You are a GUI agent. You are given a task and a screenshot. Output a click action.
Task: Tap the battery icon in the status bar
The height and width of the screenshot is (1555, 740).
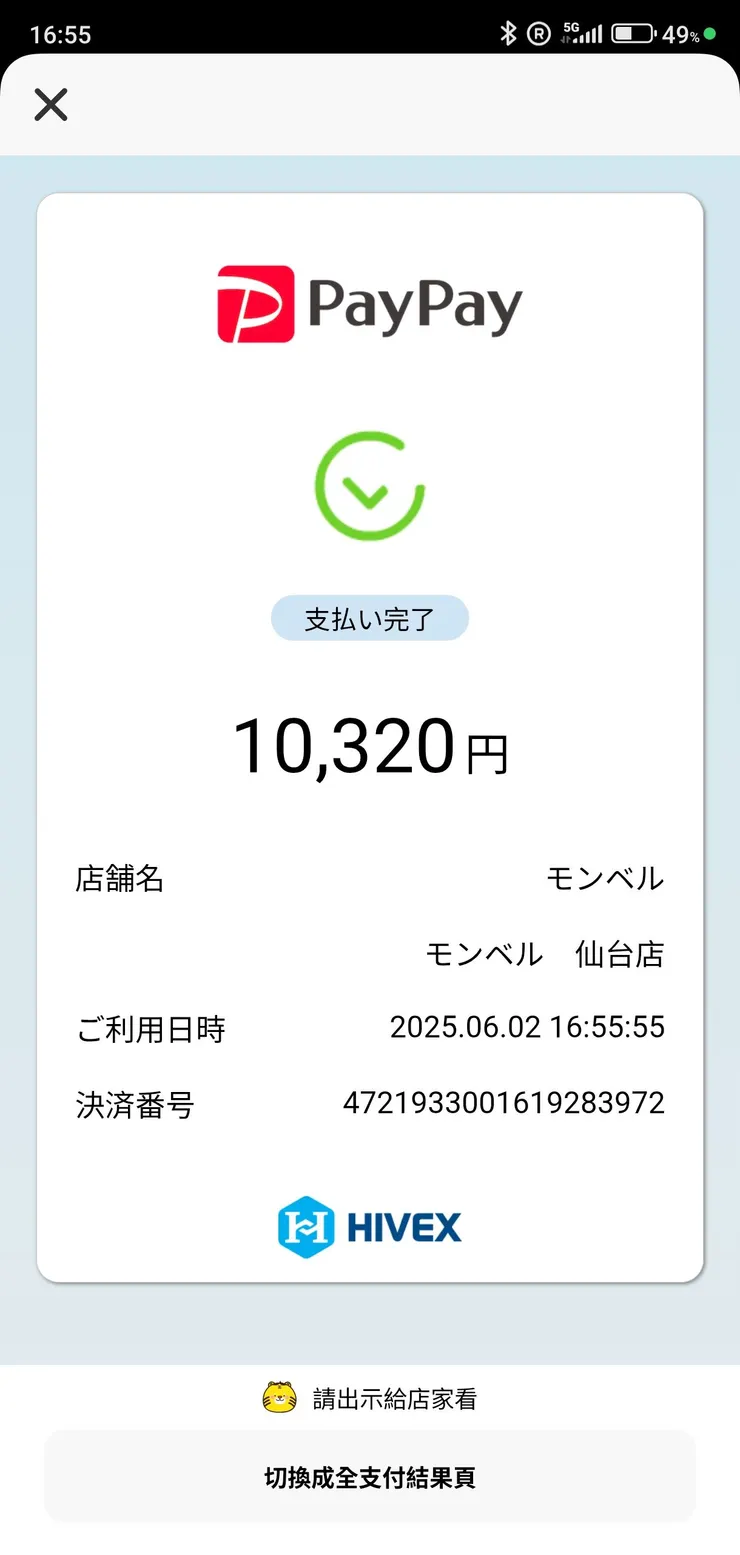[x=631, y=32]
